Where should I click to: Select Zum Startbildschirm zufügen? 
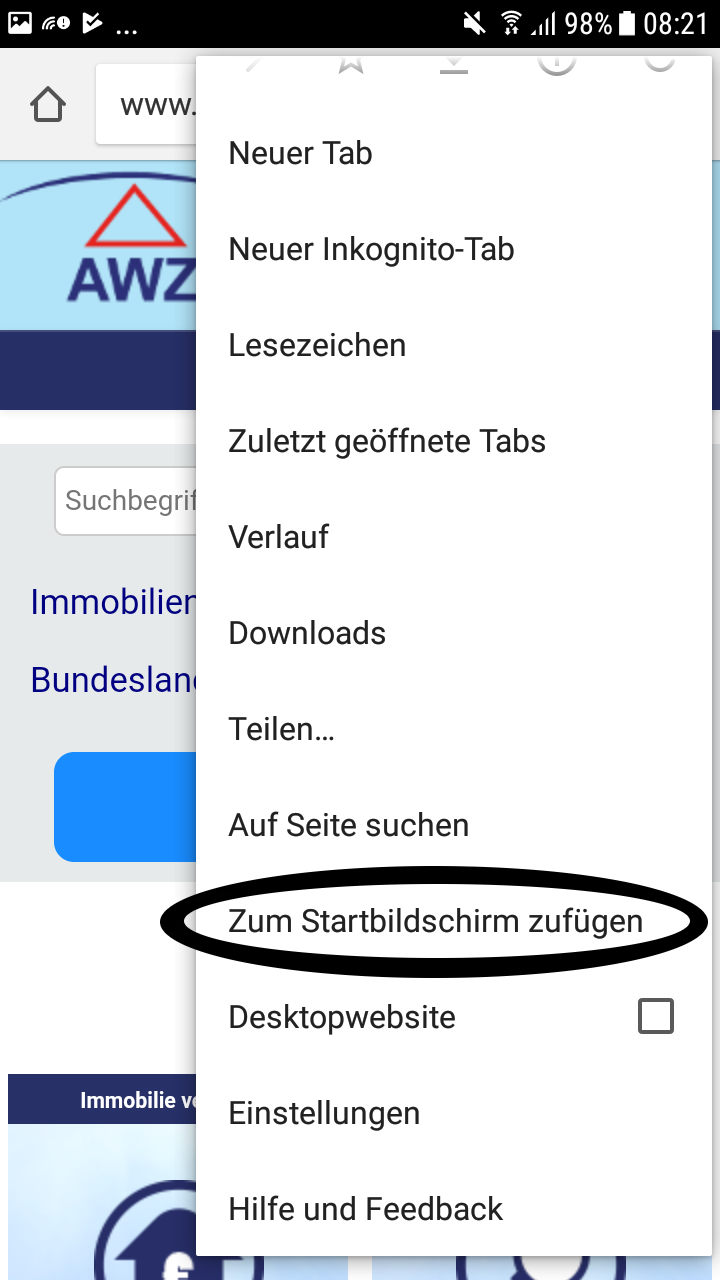pyautogui.click(x=435, y=921)
